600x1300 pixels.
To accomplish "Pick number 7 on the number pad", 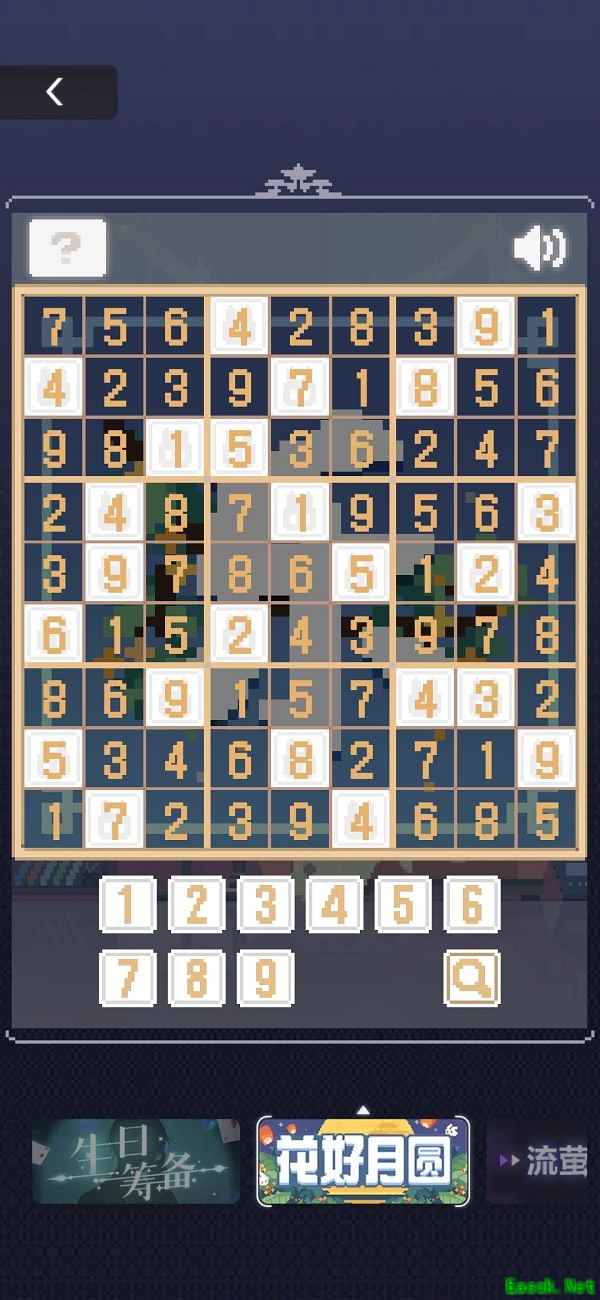I will click(128, 977).
